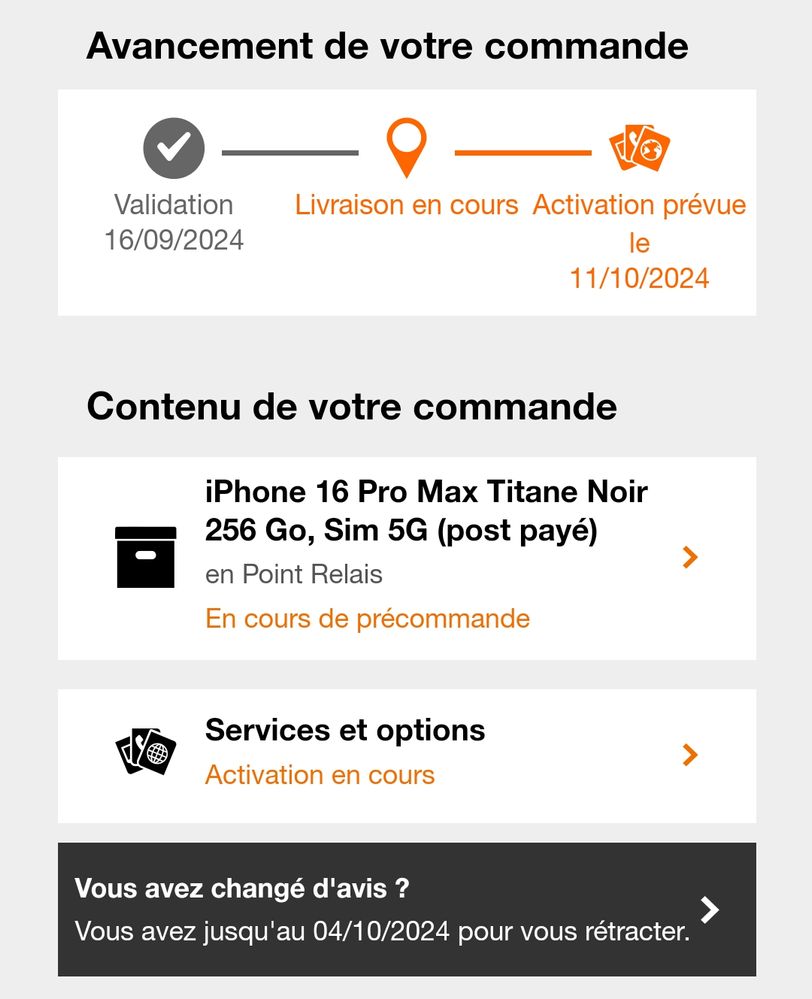Click the globe SIM card icon near Services
812x999 pixels.
146,751
